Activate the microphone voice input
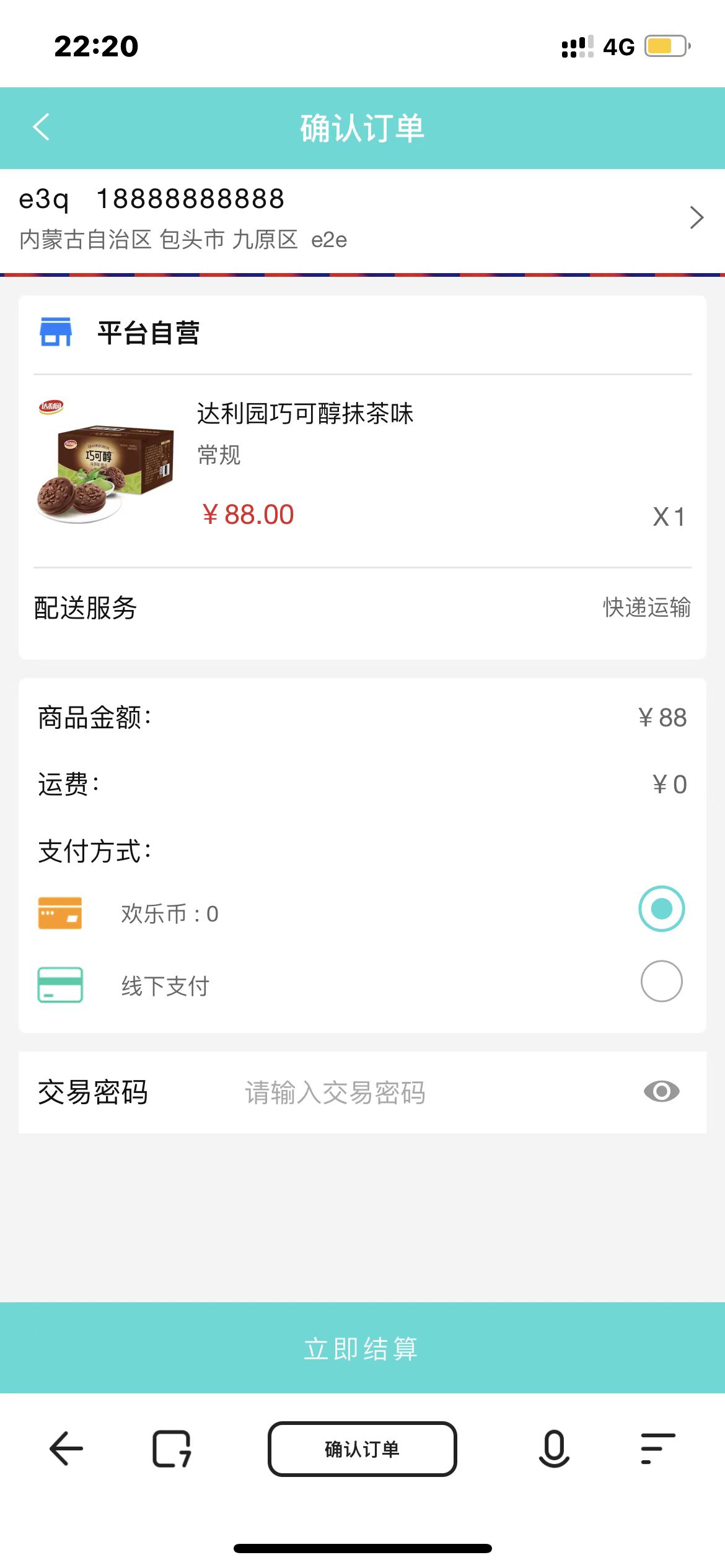This screenshot has height=1568, width=725. click(x=554, y=1448)
